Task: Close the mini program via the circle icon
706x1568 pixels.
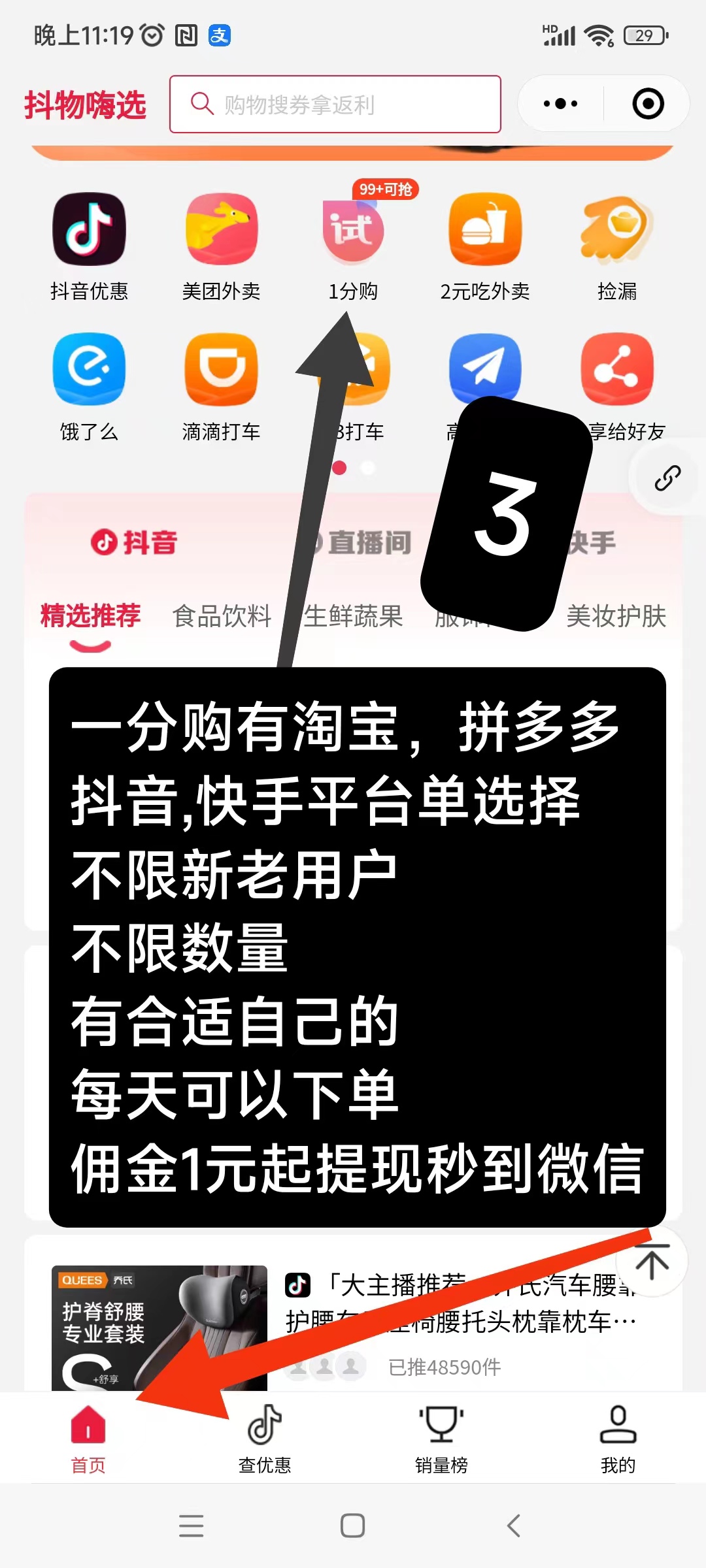Action: pos(648,105)
